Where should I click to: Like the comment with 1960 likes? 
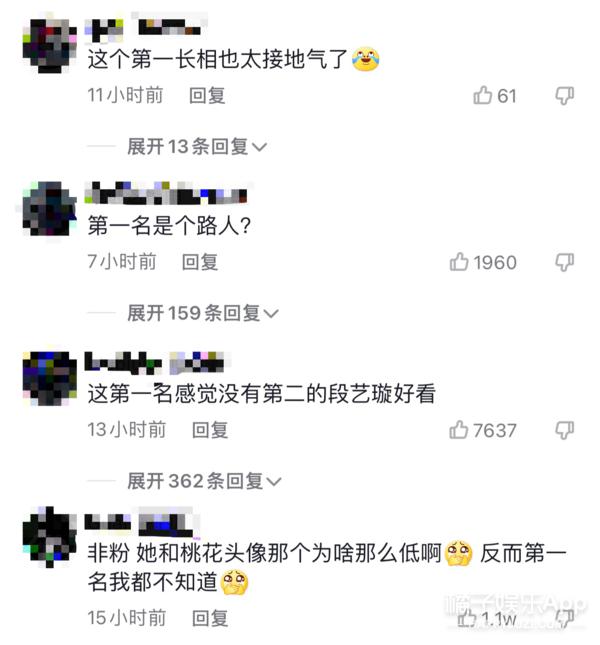click(460, 262)
